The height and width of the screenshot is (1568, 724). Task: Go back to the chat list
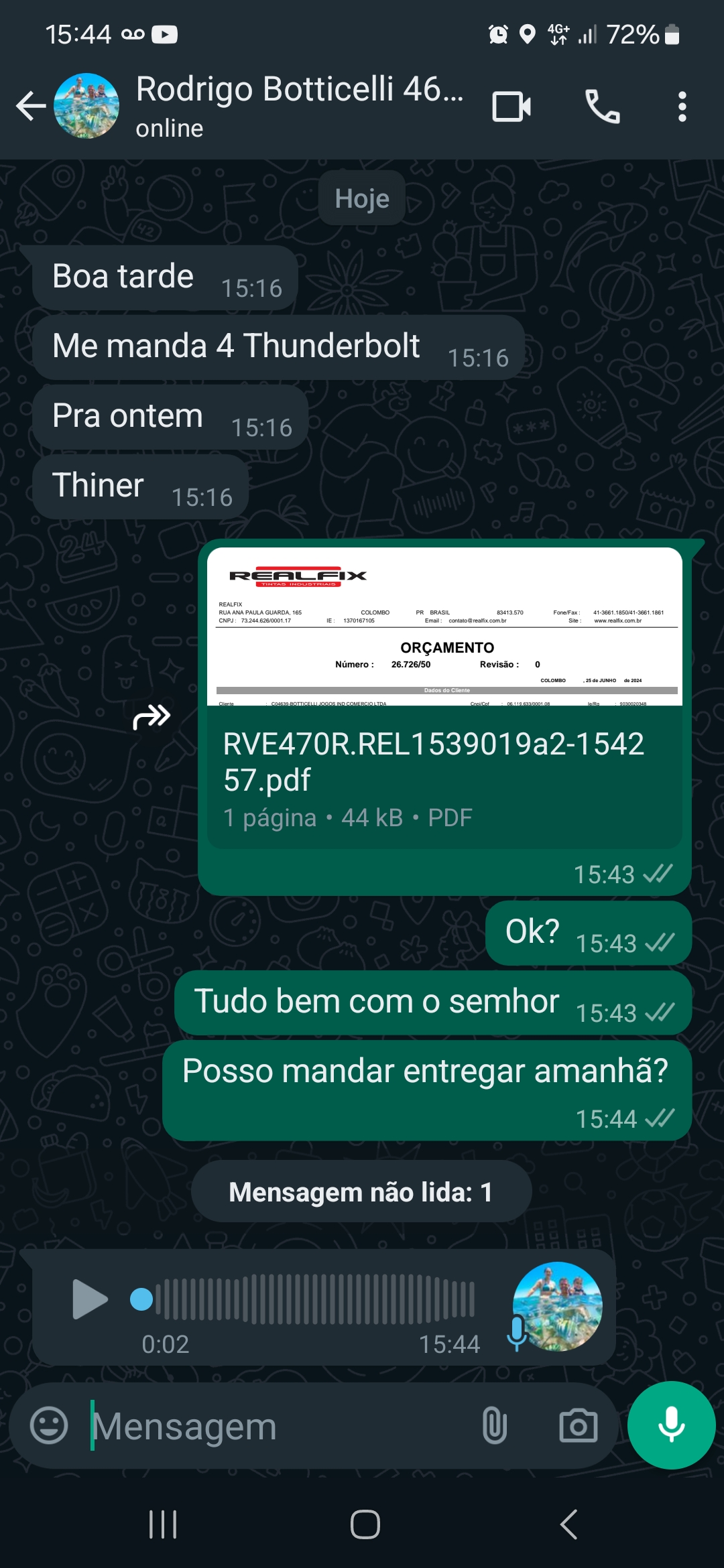point(31,106)
